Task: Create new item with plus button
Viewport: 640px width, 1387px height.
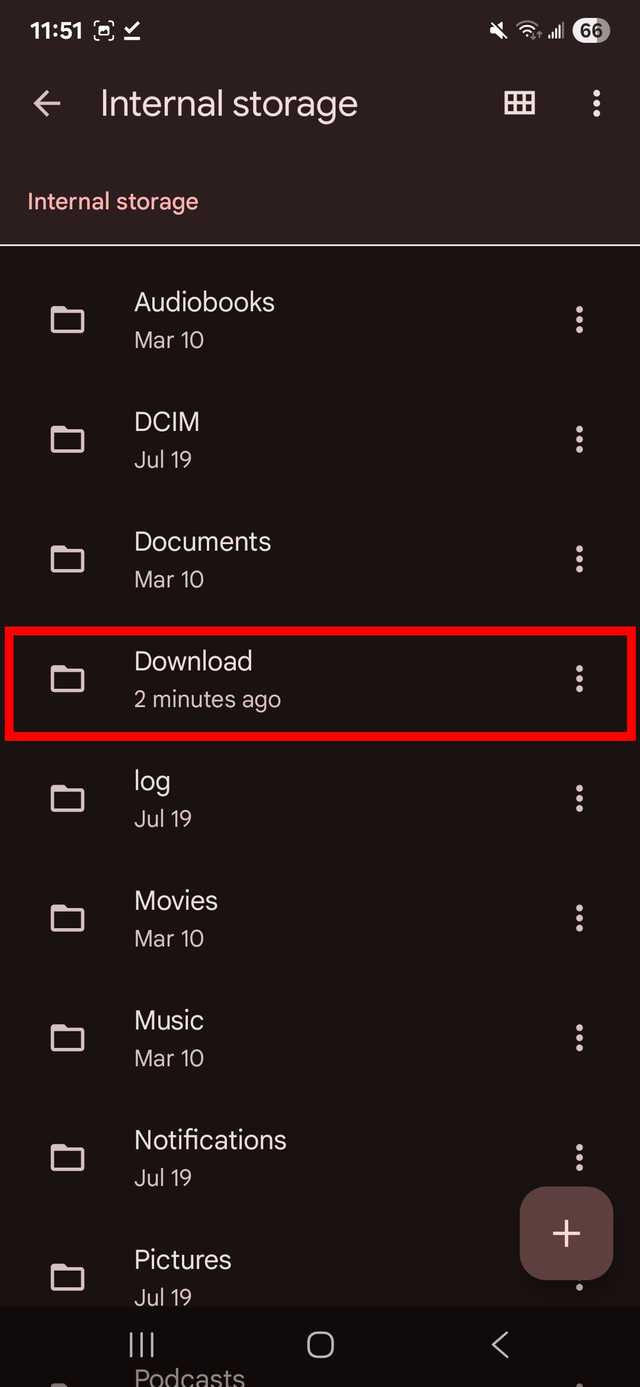Action: click(x=566, y=1233)
